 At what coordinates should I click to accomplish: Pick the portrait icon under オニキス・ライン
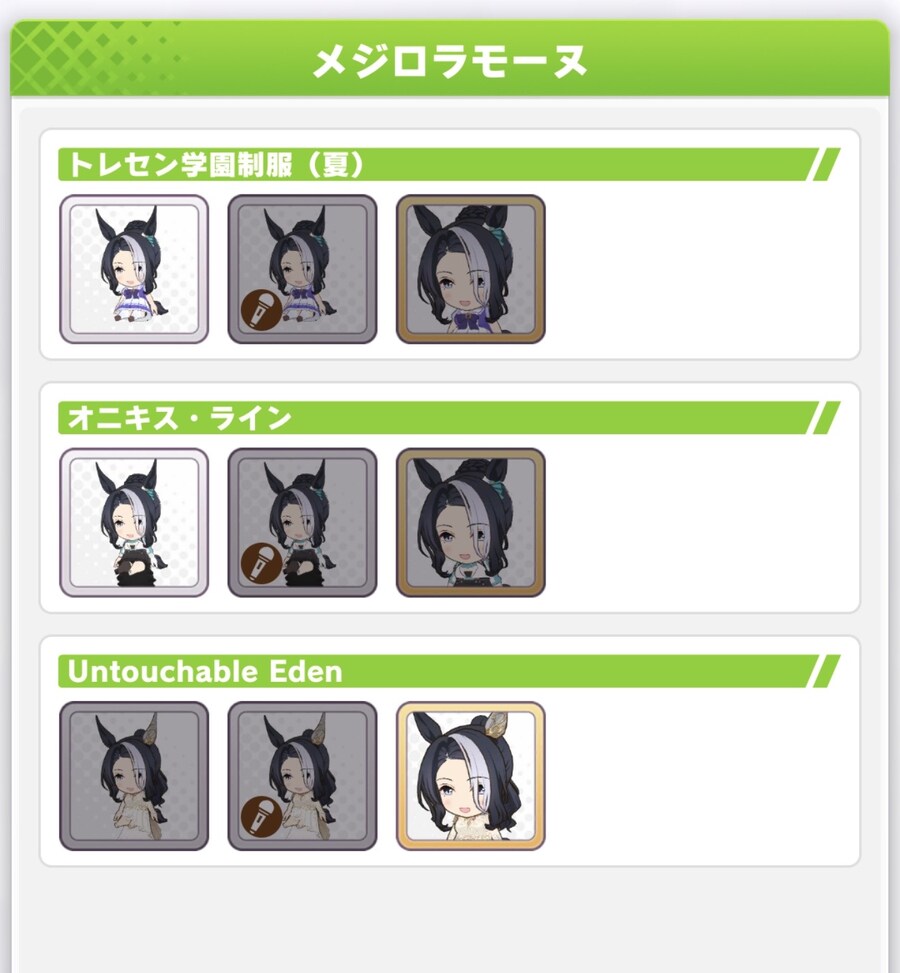470,522
